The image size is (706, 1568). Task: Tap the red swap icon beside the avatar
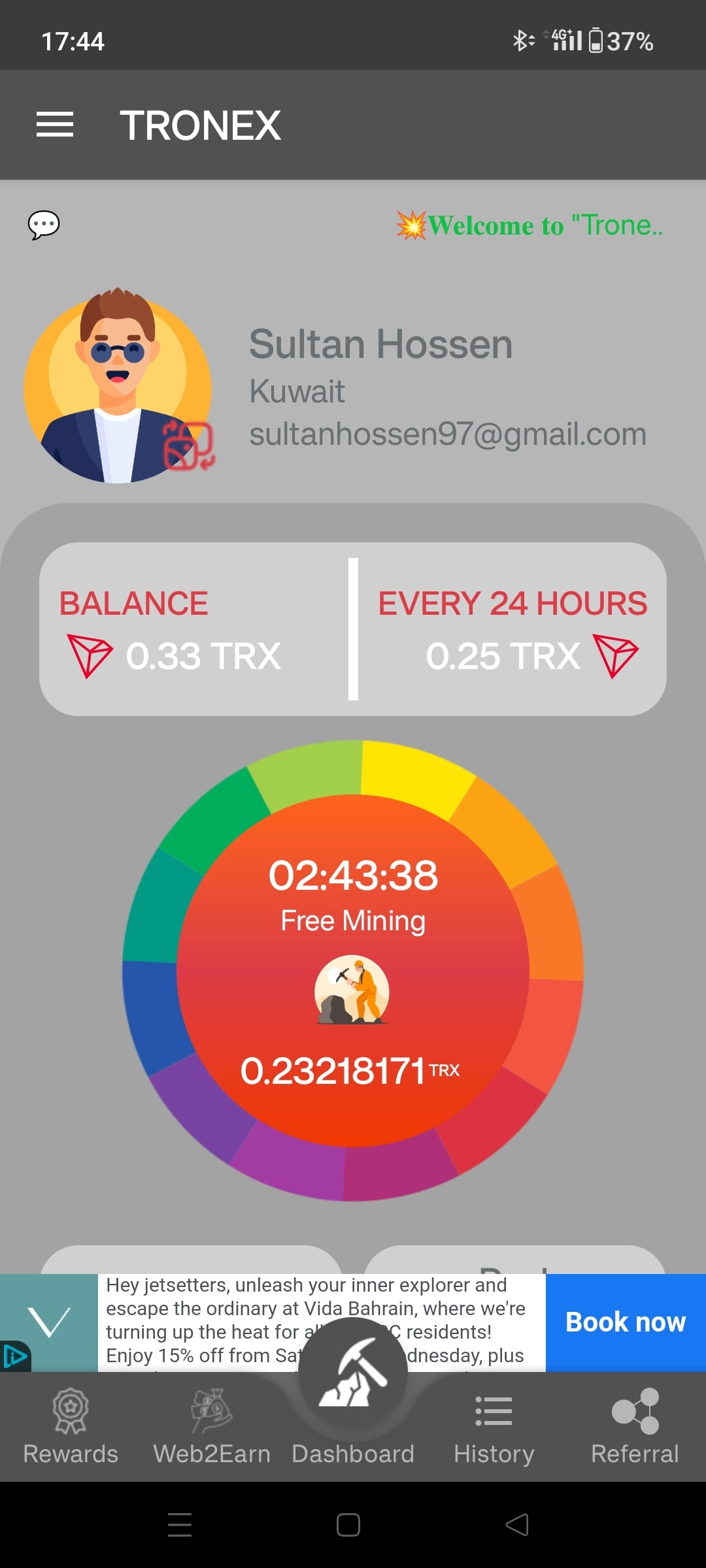tap(190, 444)
